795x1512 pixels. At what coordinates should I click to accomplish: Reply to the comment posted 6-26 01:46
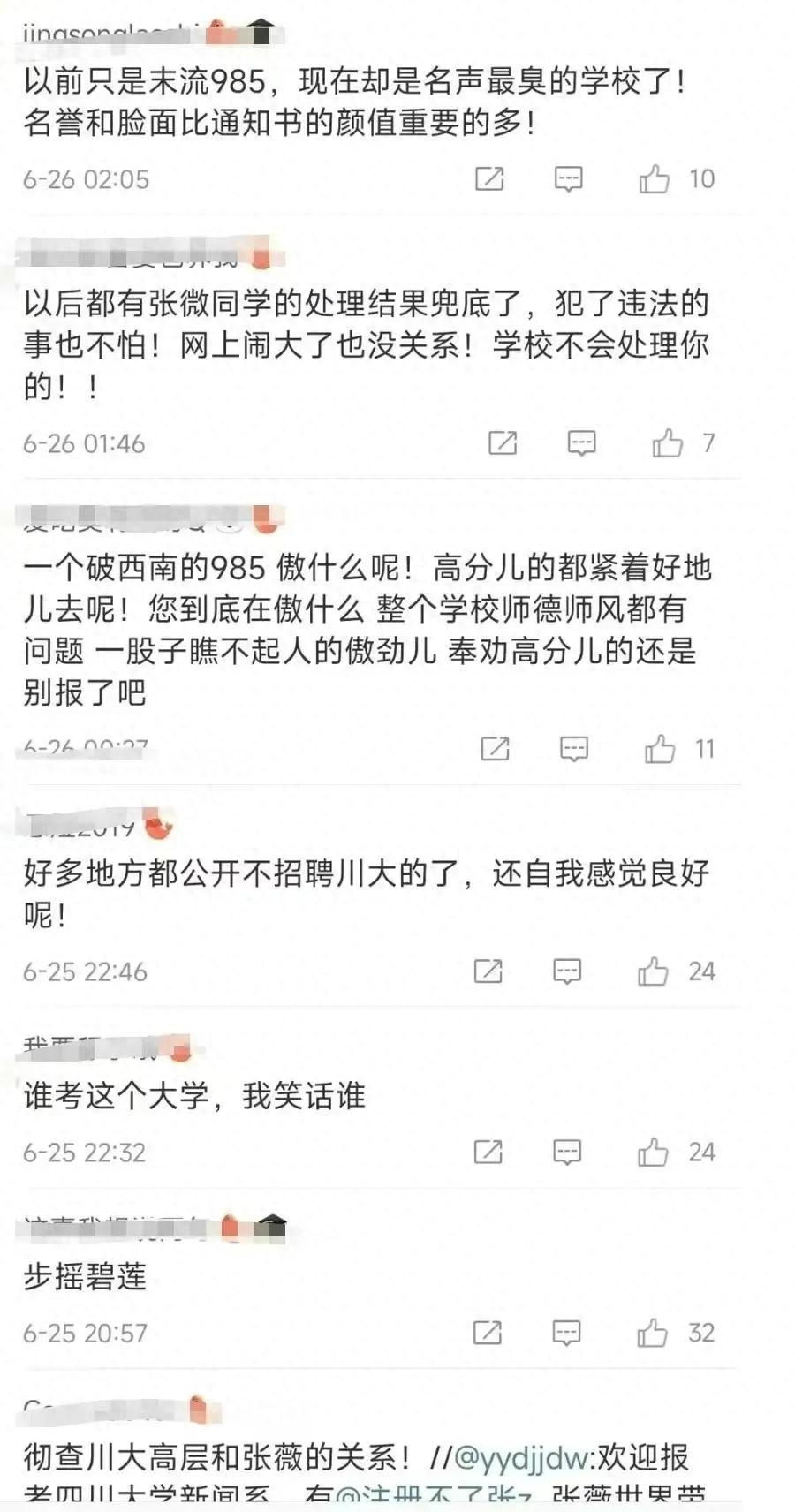click(581, 442)
